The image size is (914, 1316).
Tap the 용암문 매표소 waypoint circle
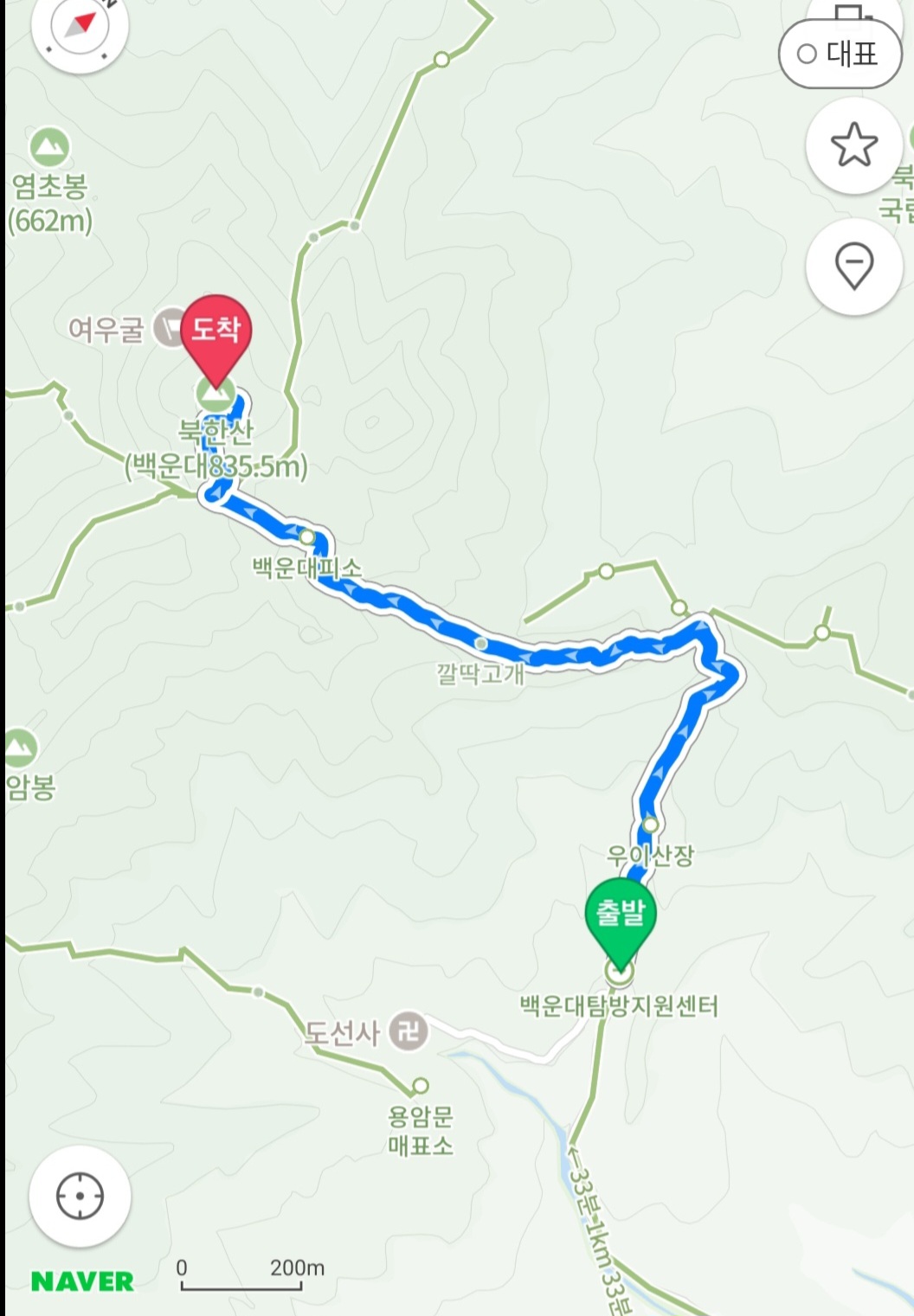421,1084
